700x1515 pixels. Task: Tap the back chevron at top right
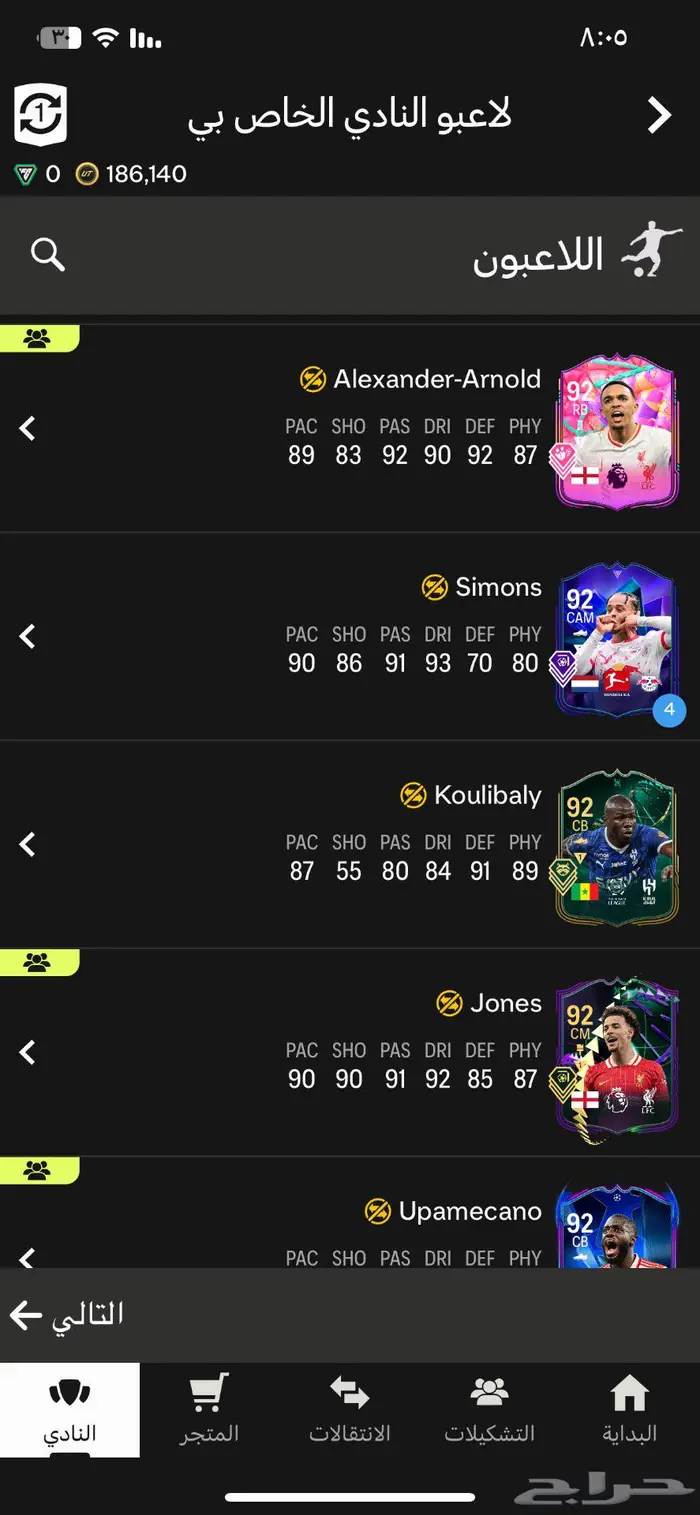(659, 116)
